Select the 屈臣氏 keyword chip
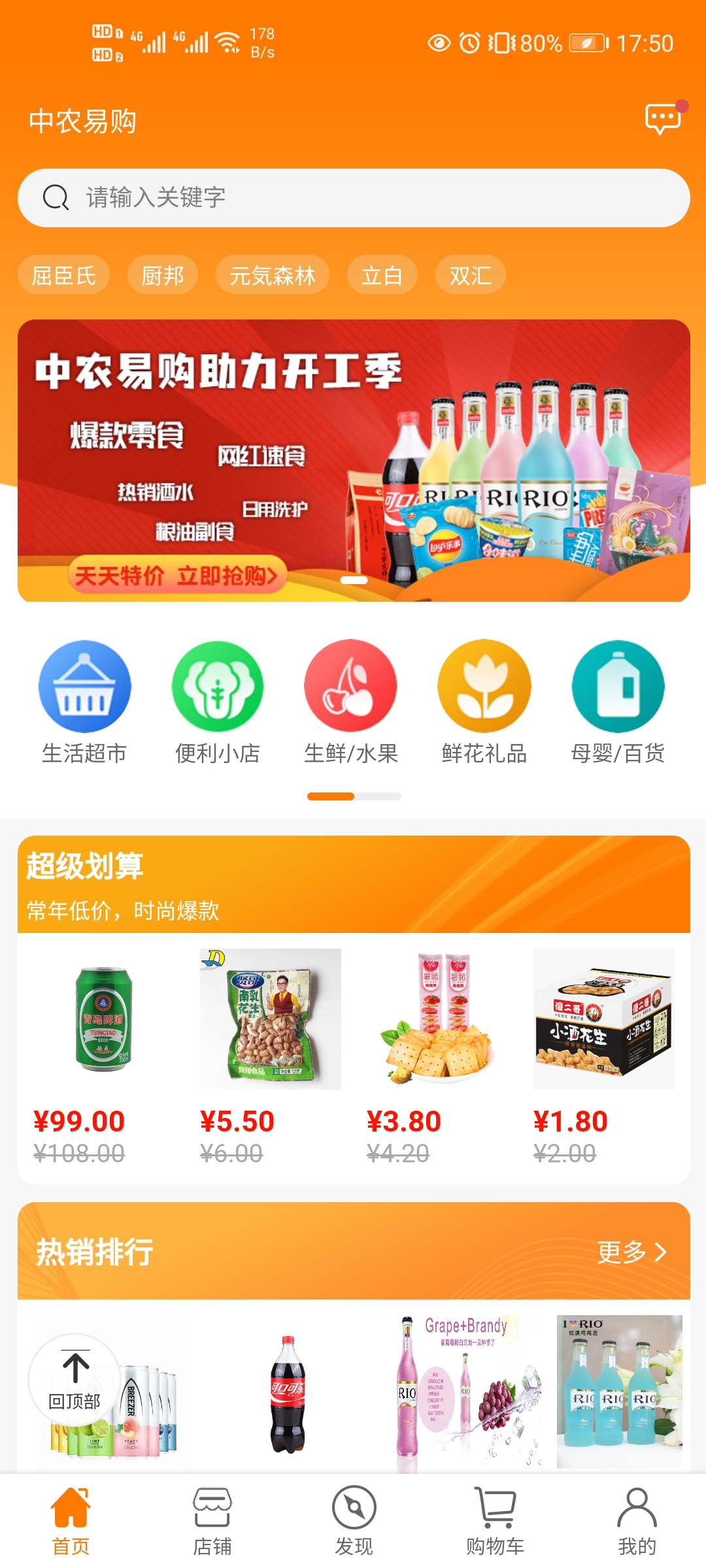The height and width of the screenshot is (1568, 706). pos(64,275)
